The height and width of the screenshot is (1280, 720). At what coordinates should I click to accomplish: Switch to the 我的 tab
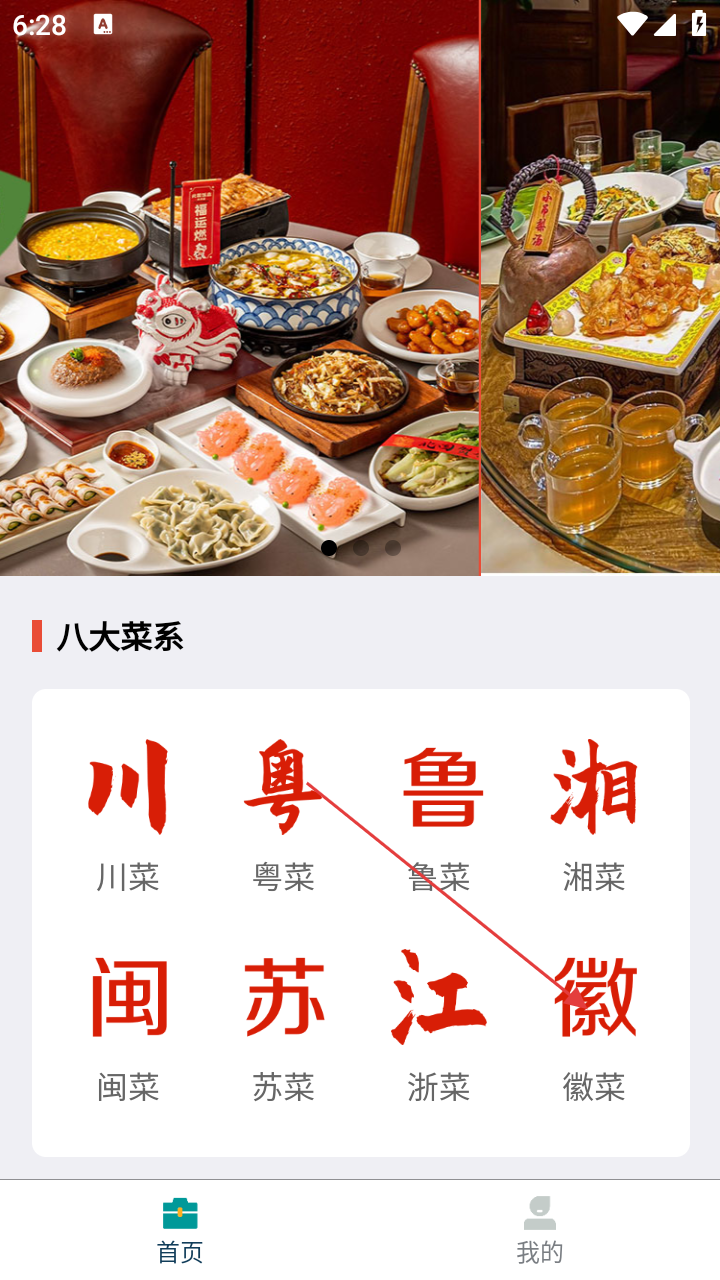540,1230
